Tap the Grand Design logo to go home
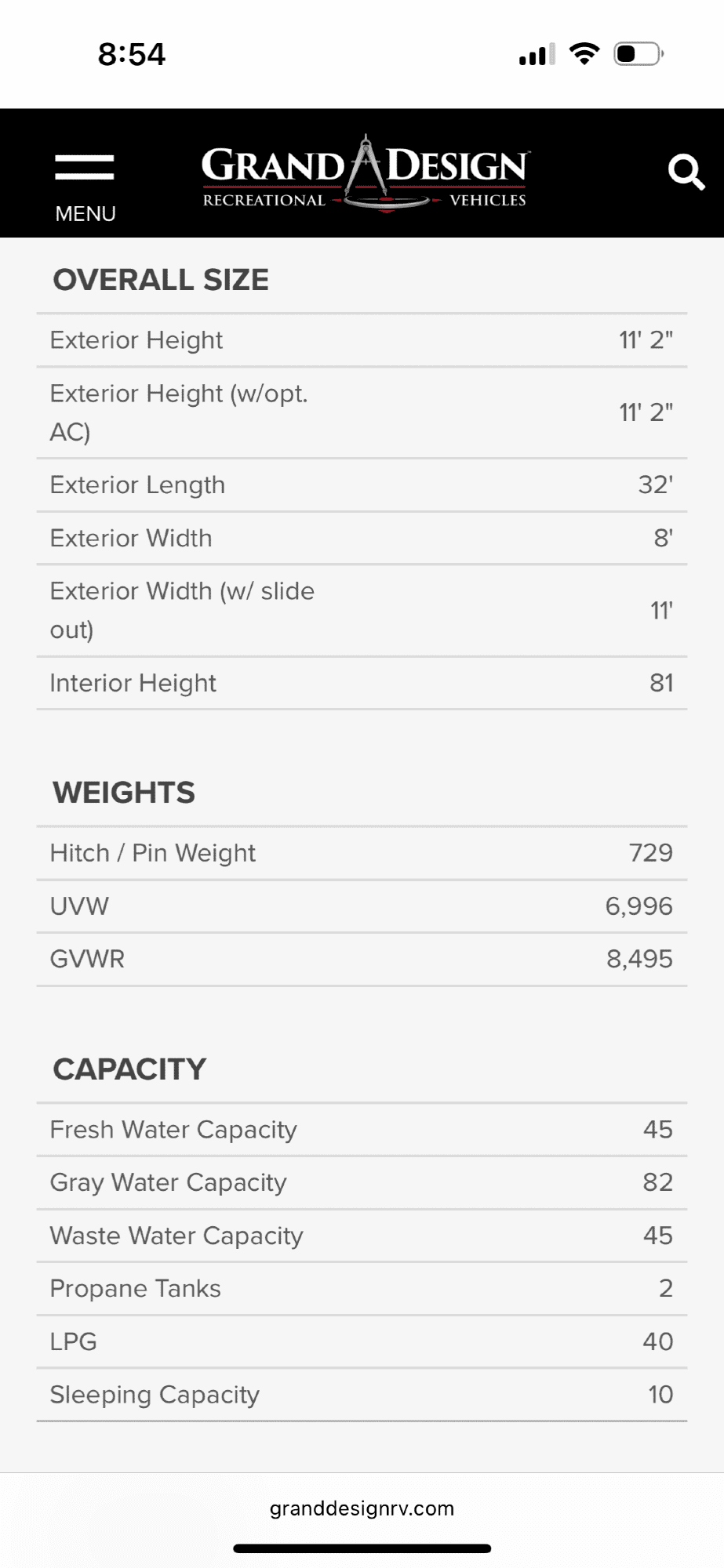The width and height of the screenshot is (724, 1568). coord(365,174)
